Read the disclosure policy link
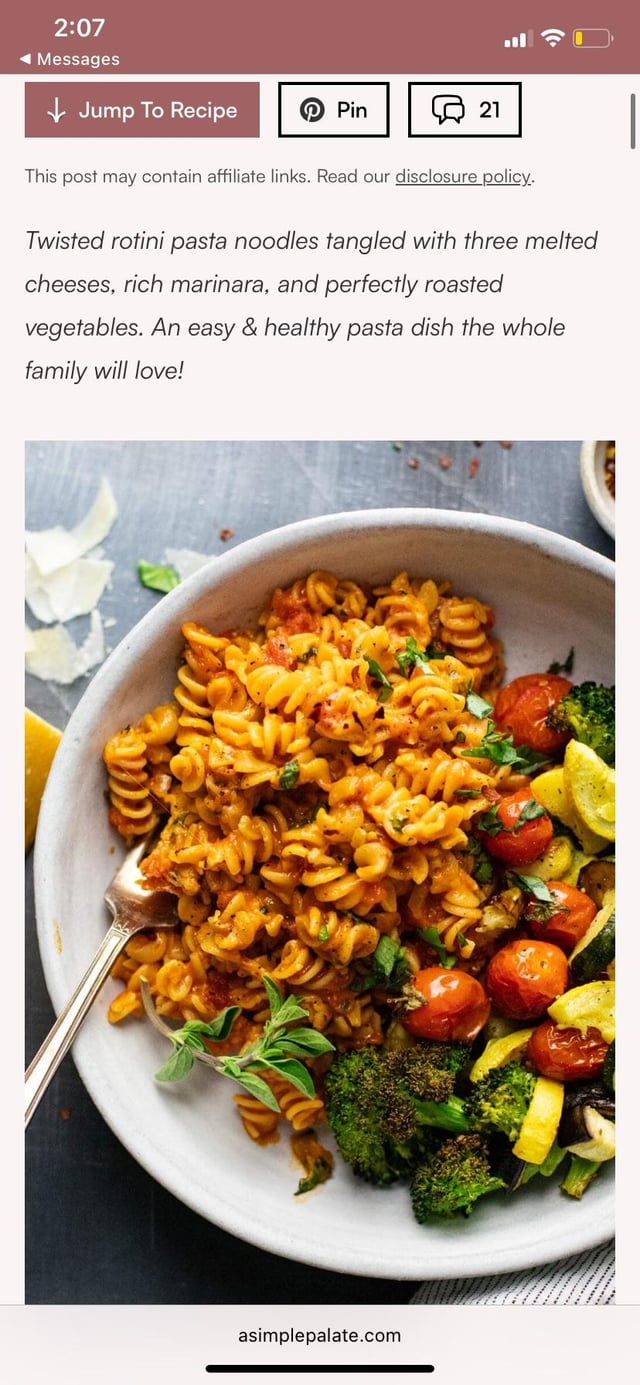The image size is (640, 1385). 463,177
